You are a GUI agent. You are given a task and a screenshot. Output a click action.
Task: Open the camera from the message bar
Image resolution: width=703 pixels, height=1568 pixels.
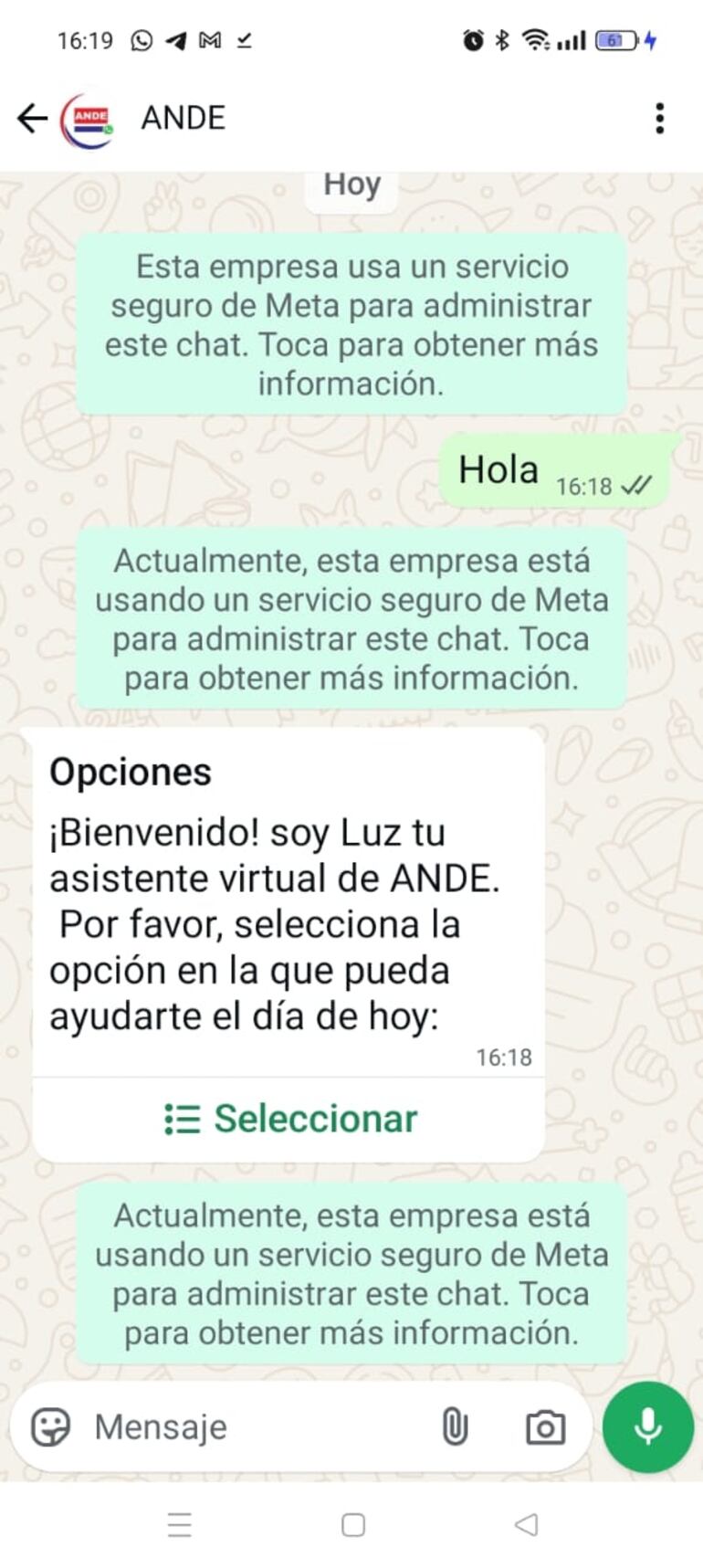(545, 1426)
